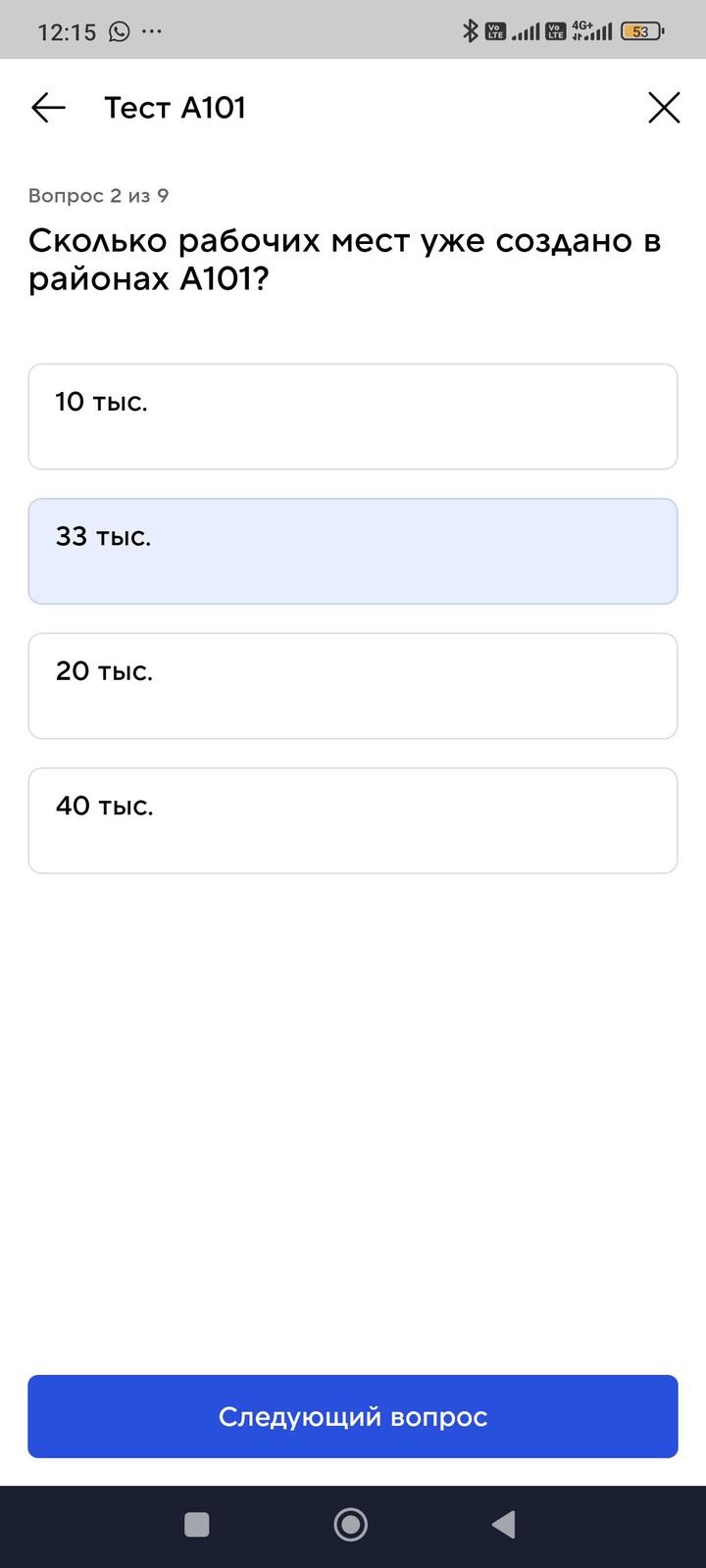Tap the Следующий вопрос button
This screenshot has width=706, height=1568.
pos(353,1416)
